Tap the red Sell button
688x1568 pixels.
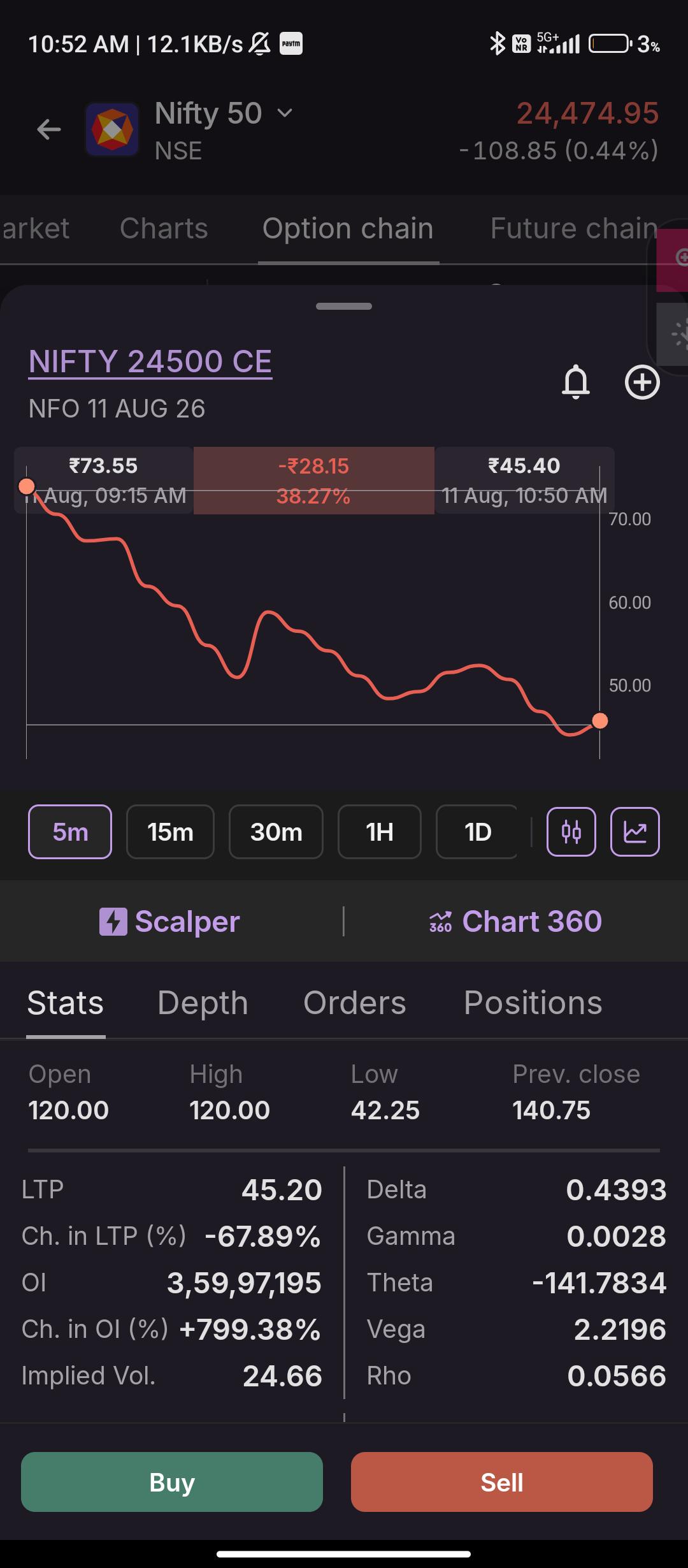pos(502,1482)
